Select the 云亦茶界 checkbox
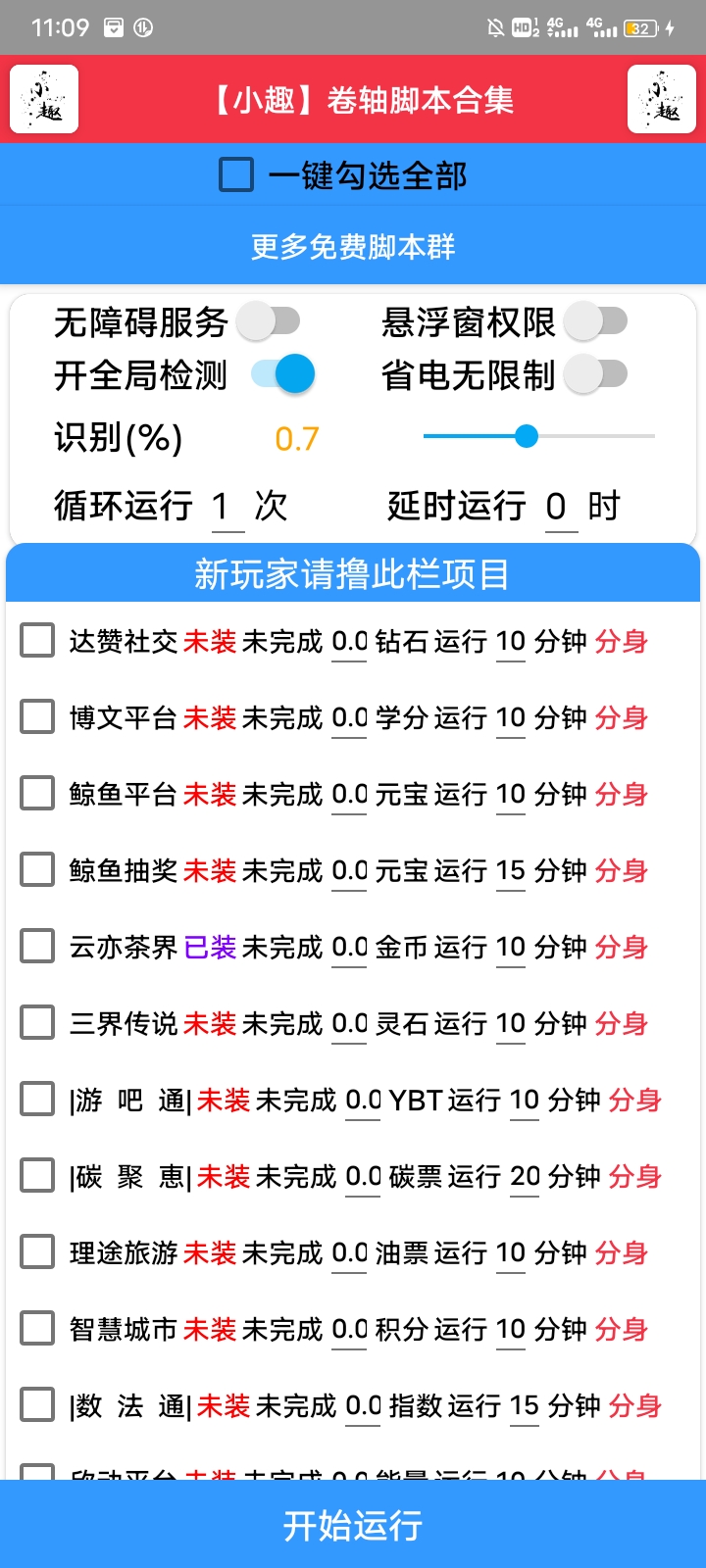Viewport: 706px width, 1568px height. pyautogui.click(x=36, y=947)
